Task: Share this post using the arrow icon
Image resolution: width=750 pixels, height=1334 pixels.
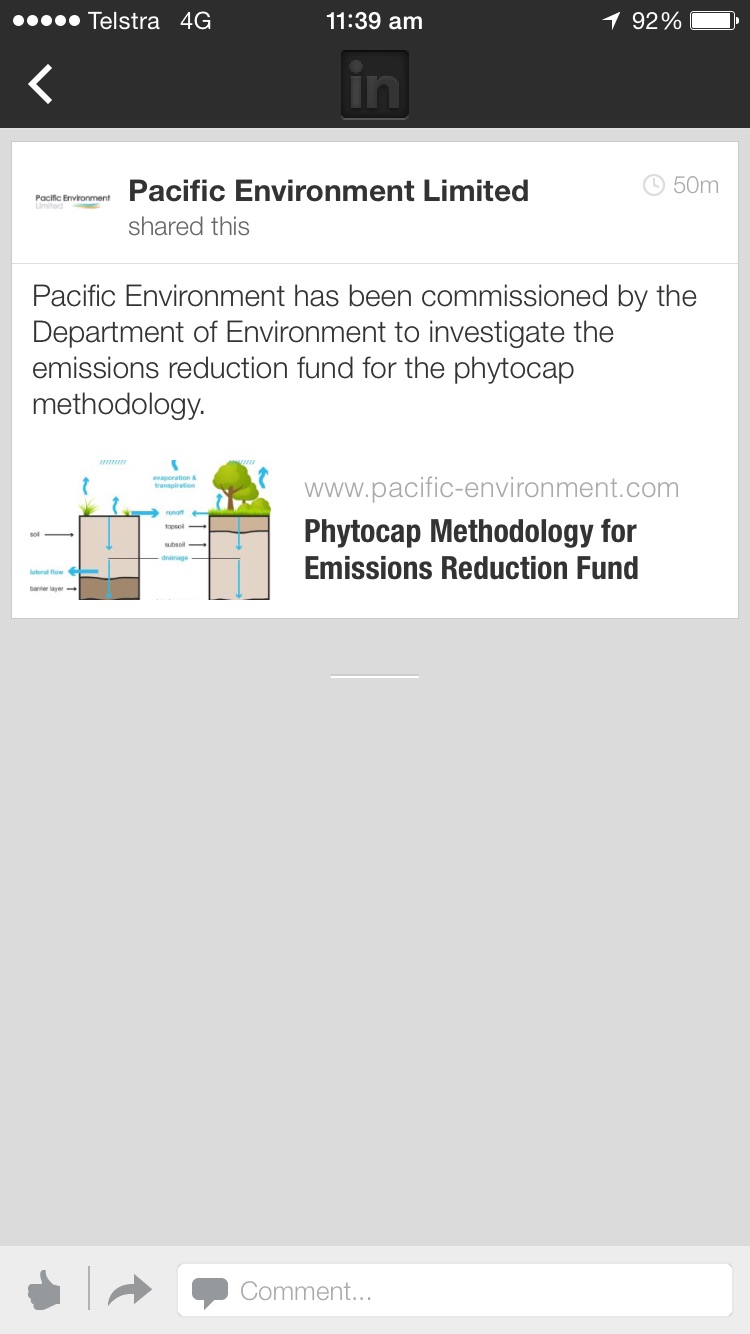Action: pos(129,1290)
